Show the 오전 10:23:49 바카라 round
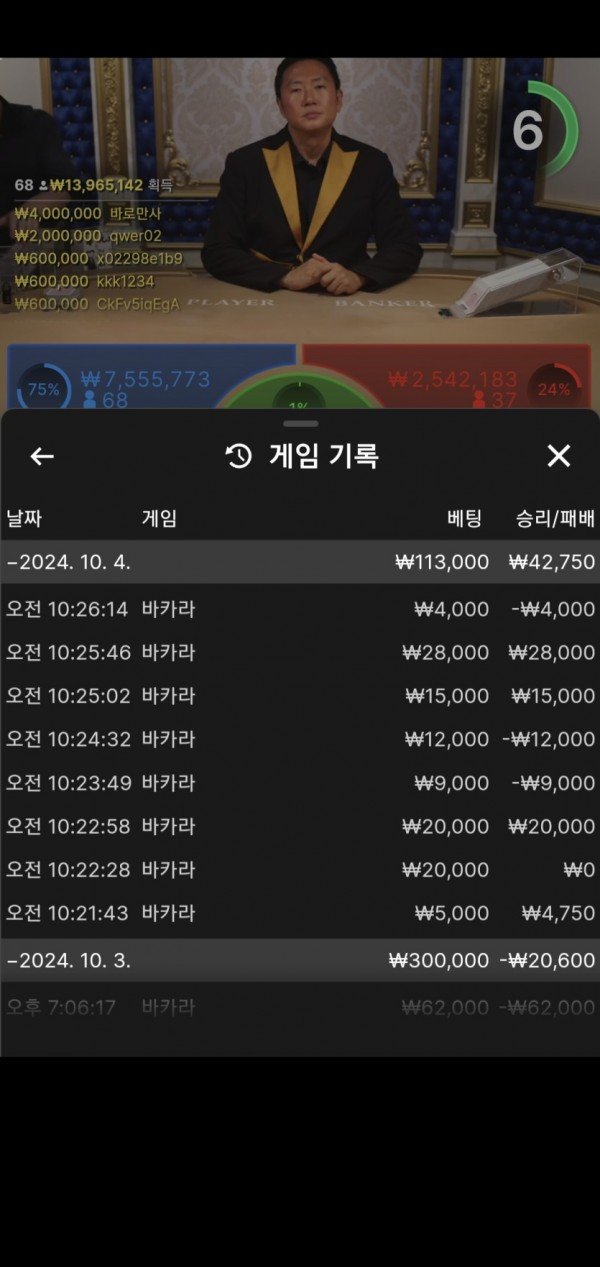This screenshot has height=1267, width=600. coord(300,783)
